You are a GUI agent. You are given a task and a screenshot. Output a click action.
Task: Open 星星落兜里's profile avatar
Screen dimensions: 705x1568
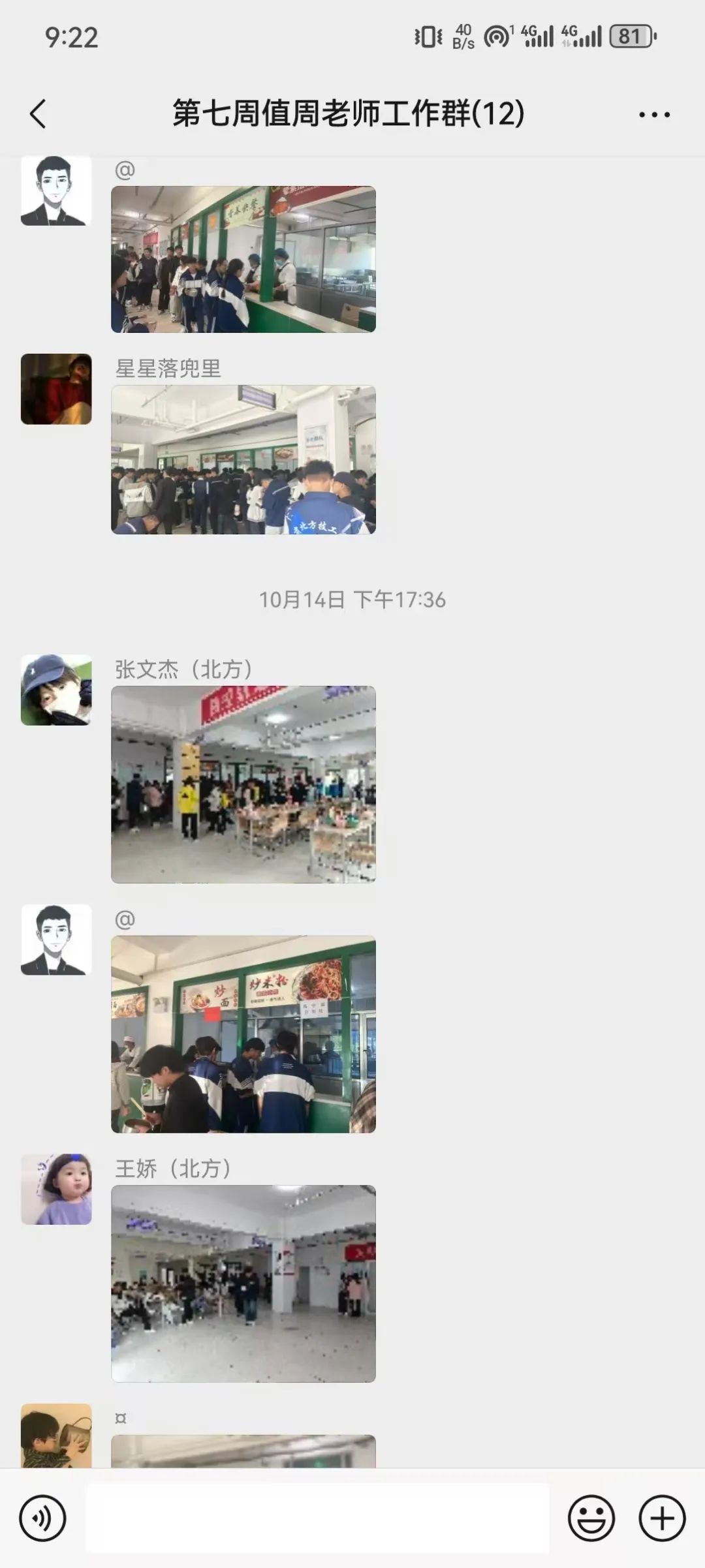point(56,390)
